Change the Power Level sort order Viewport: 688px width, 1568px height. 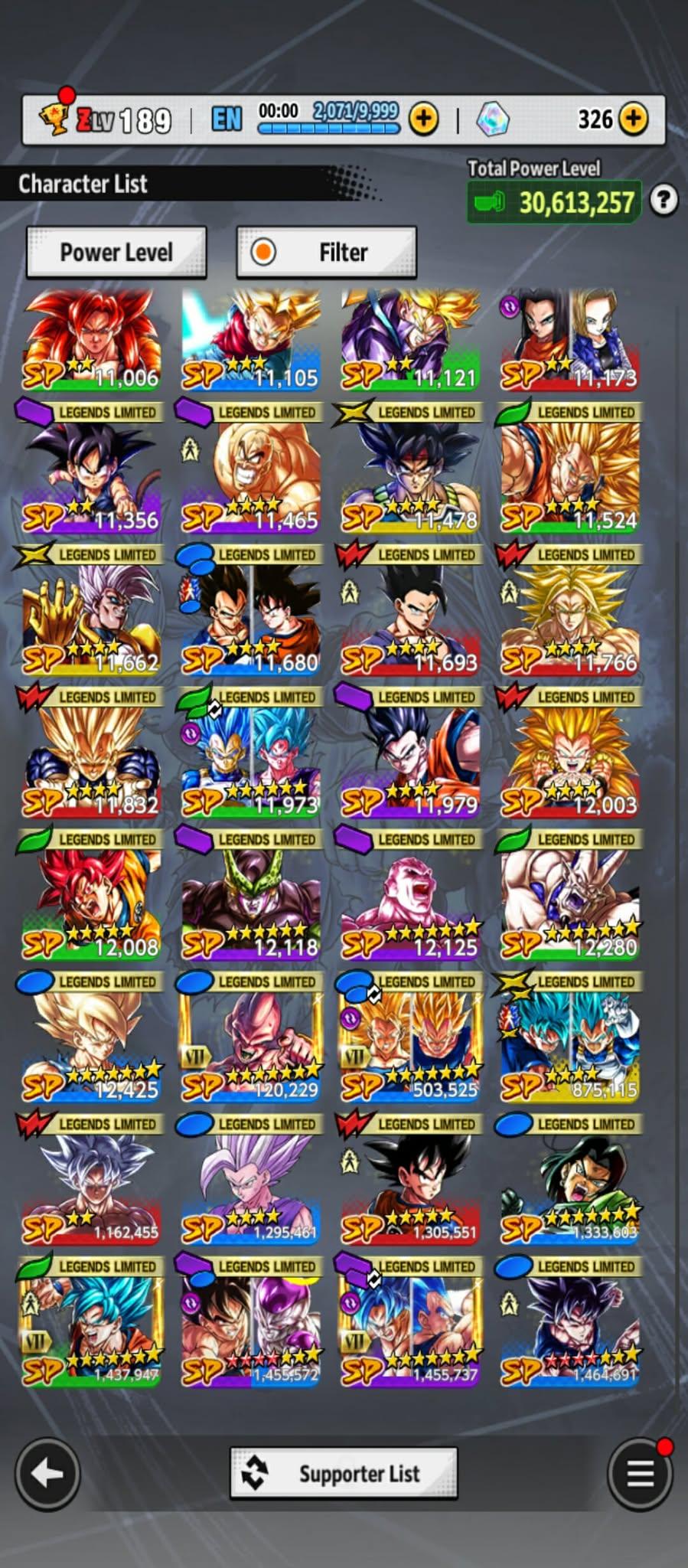(116, 252)
